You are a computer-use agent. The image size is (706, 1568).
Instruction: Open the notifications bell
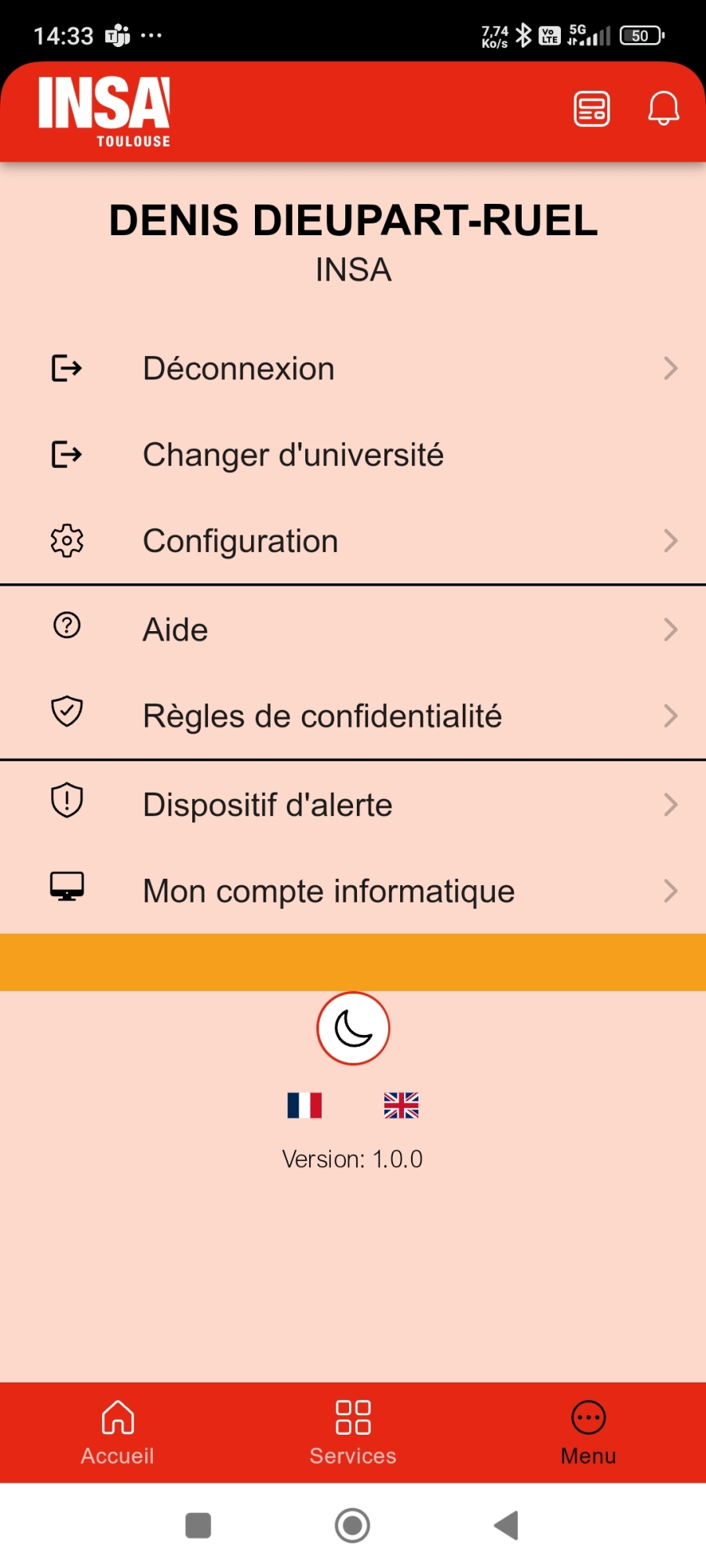pyautogui.click(x=663, y=108)
